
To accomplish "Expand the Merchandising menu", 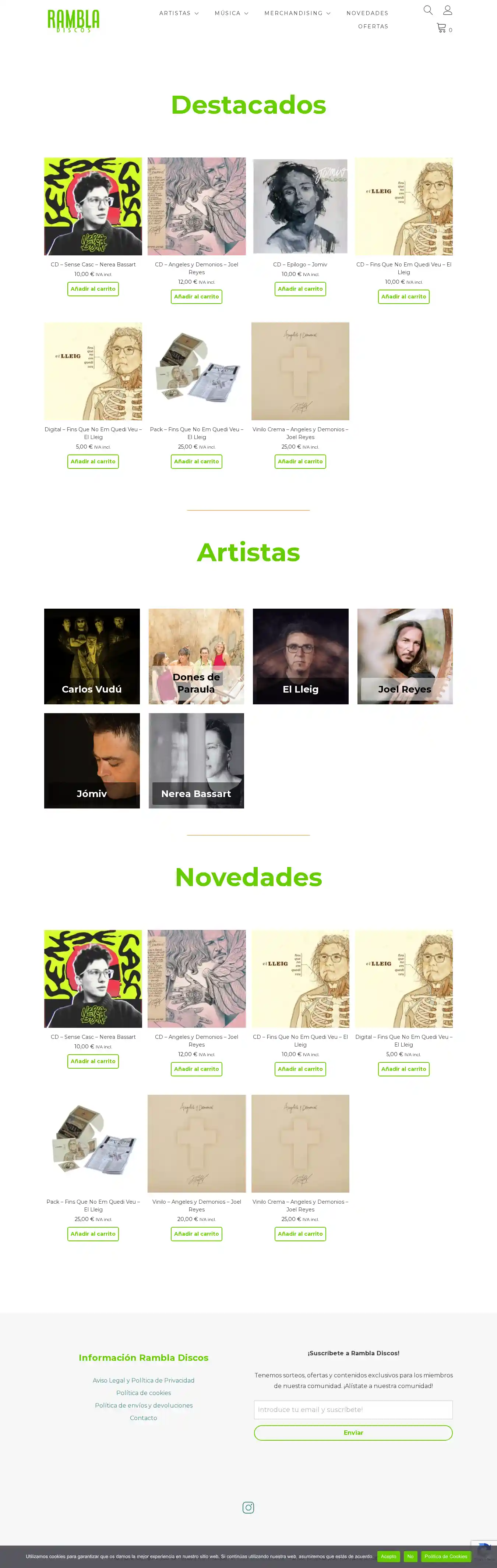I will pos(297,13).
